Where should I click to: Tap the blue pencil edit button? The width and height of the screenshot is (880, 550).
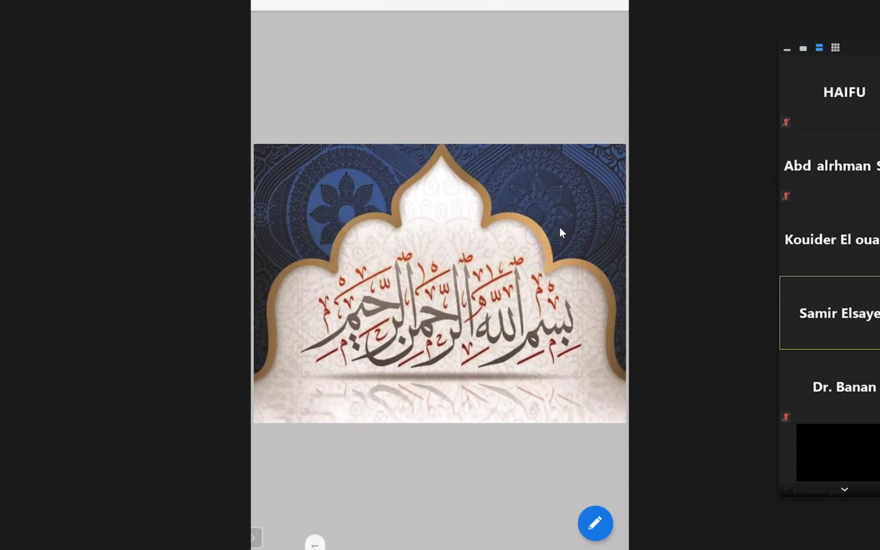(595, 523)
